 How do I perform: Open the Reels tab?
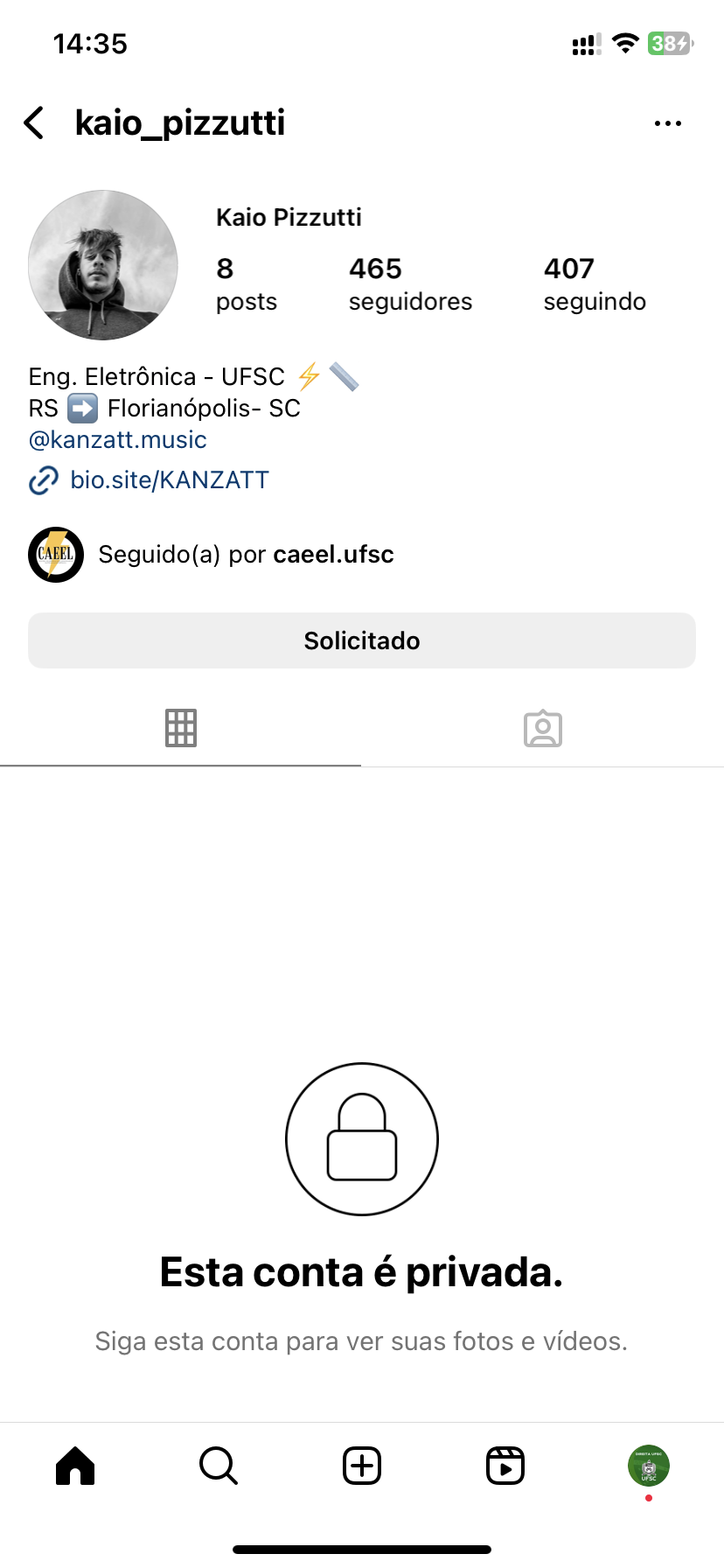click(505, 1466)
